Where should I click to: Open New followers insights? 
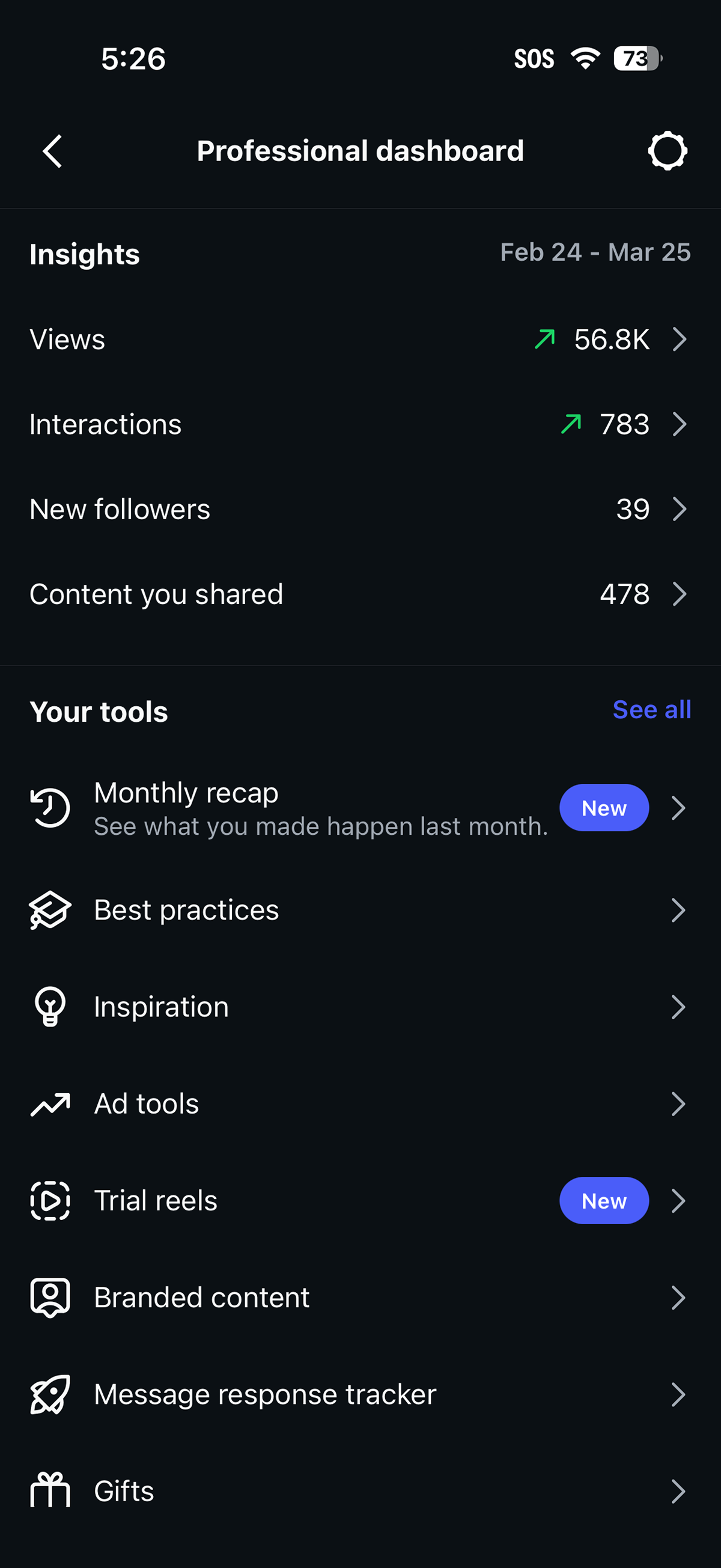coord(359,510)
